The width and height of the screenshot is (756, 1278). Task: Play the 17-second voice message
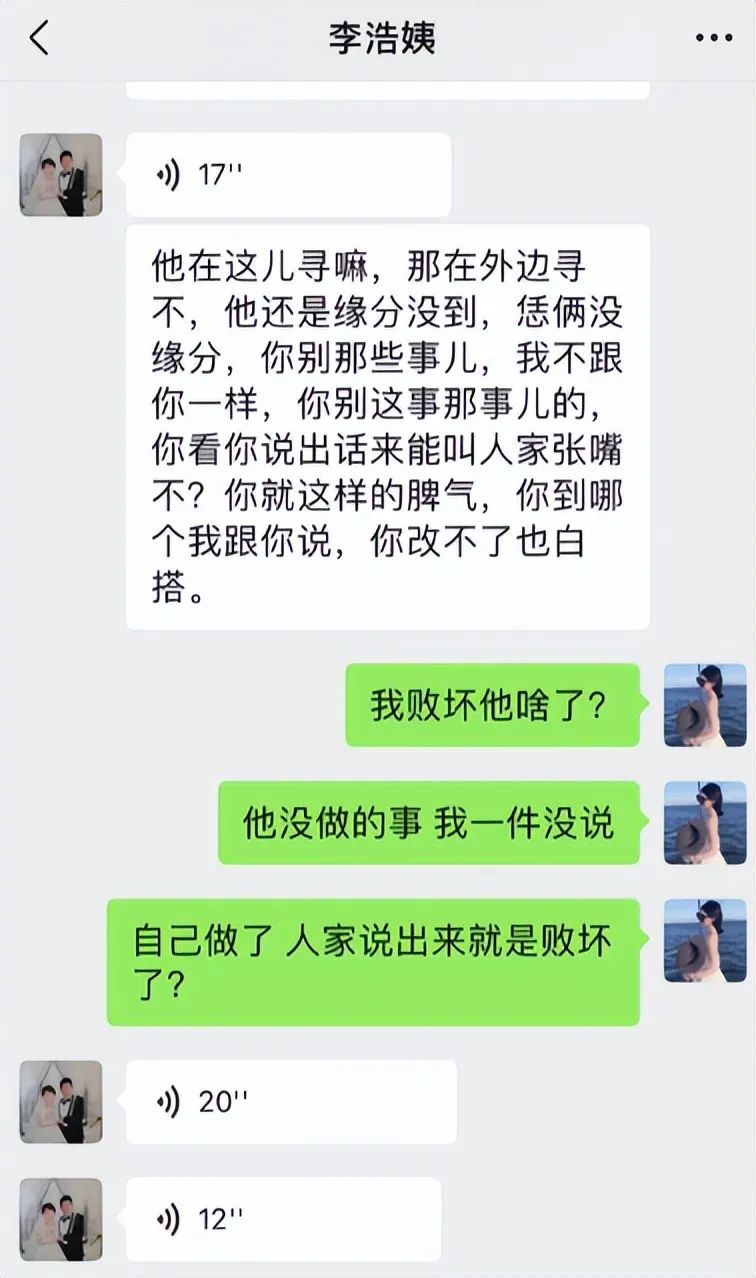click(288, 175)
